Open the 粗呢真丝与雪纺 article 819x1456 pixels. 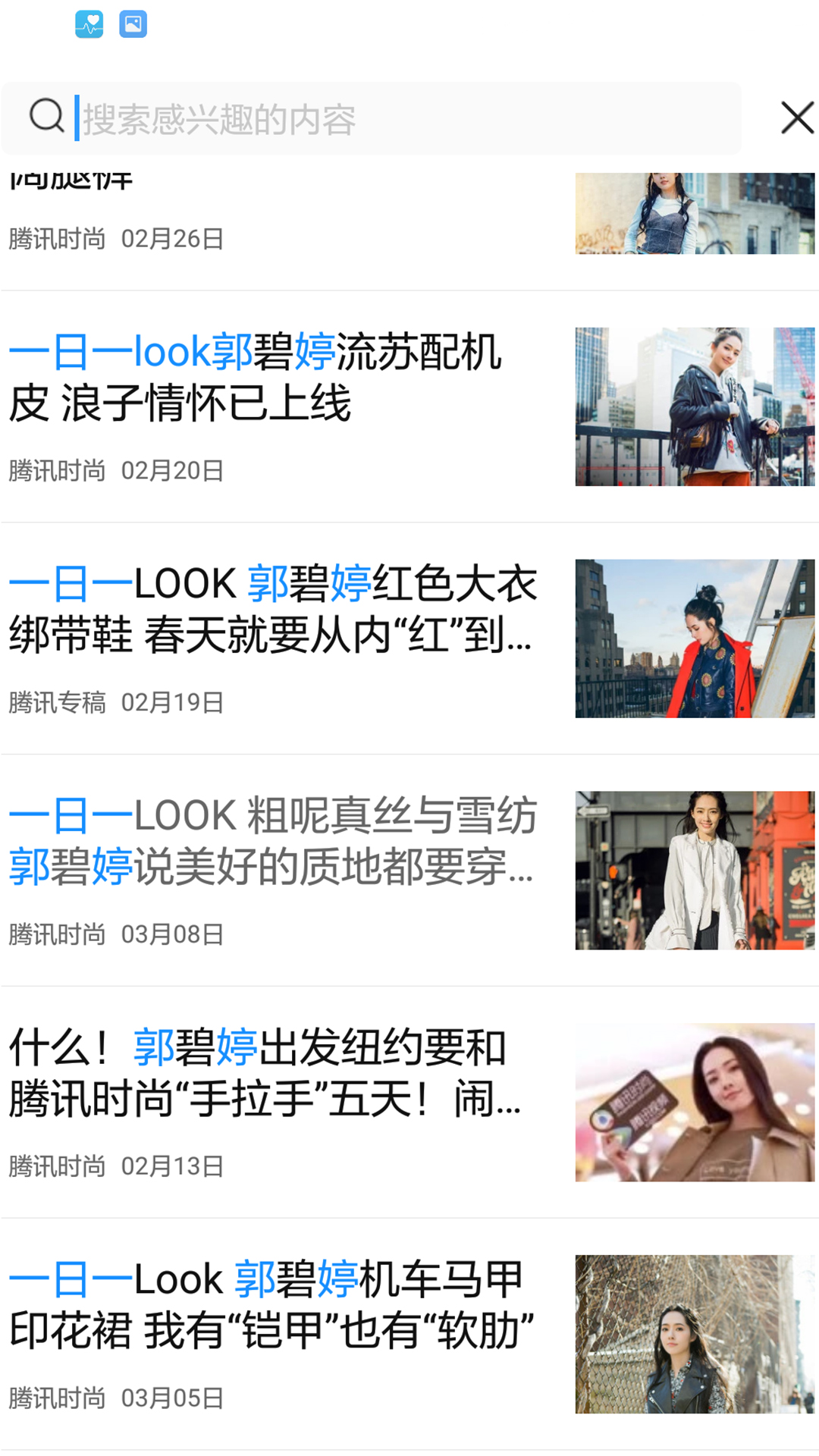tap(409, 871)
